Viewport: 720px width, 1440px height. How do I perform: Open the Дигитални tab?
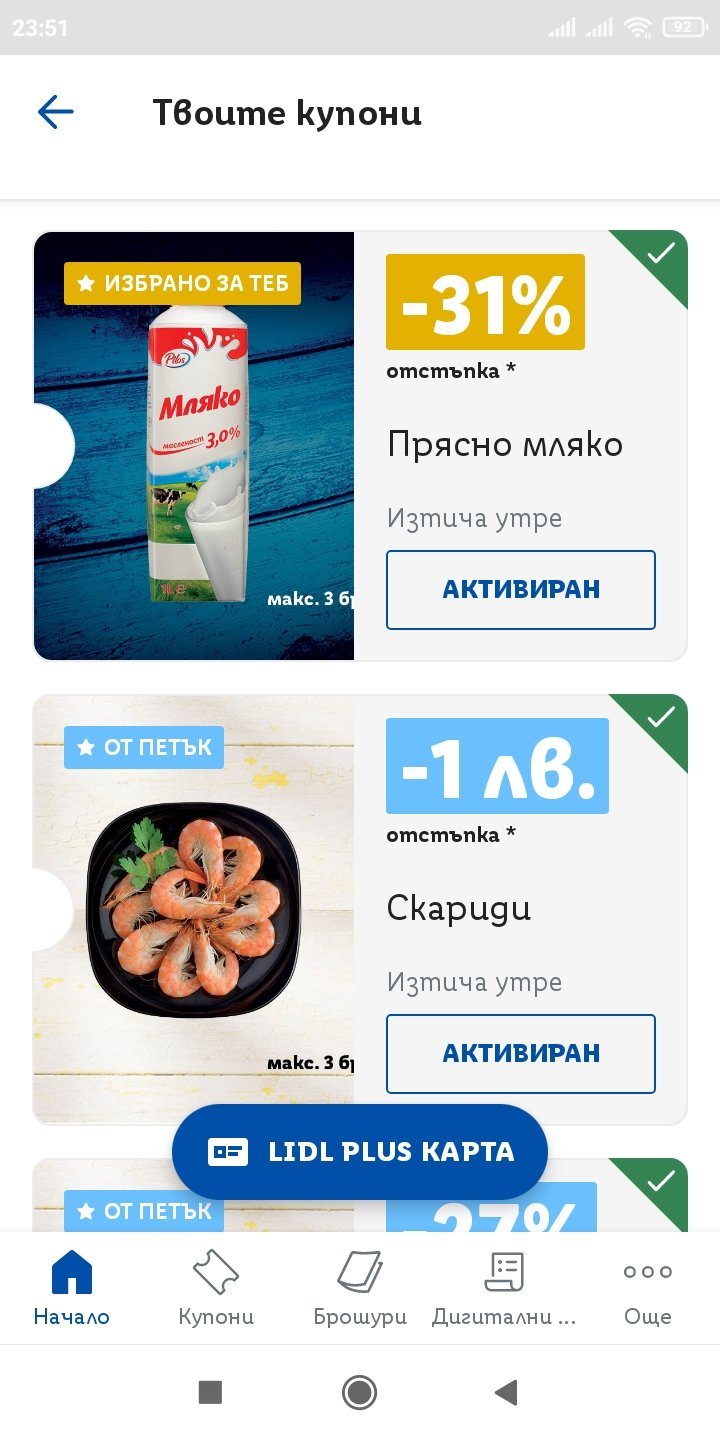point(504,1288)
